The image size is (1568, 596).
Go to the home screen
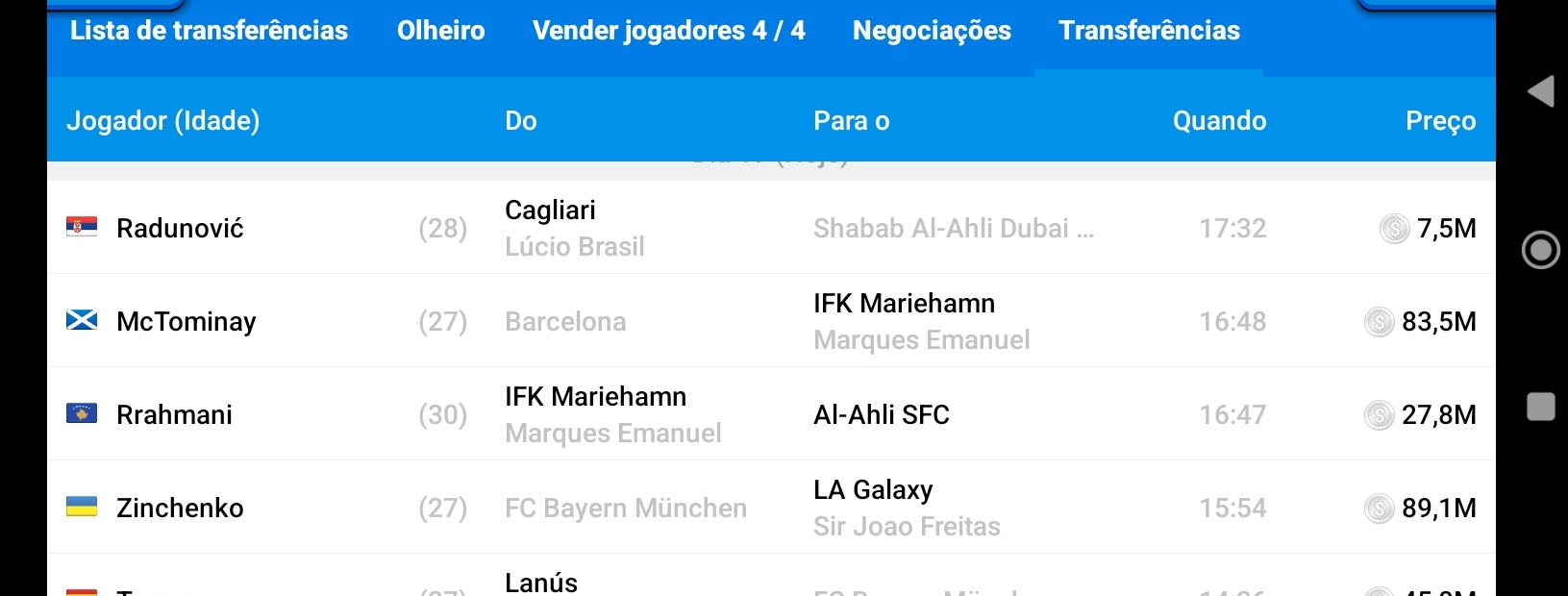[1540, 250]
